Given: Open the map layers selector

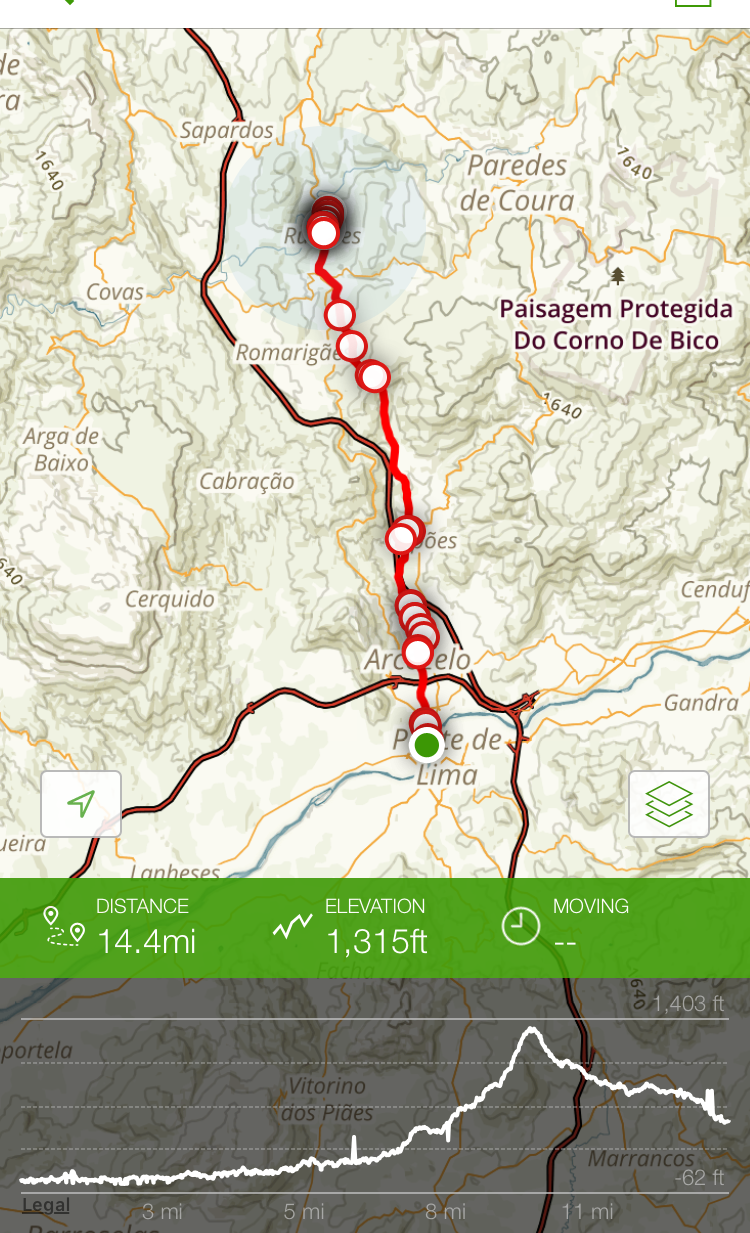Looking at the screenshot, I should click(669, 804).
